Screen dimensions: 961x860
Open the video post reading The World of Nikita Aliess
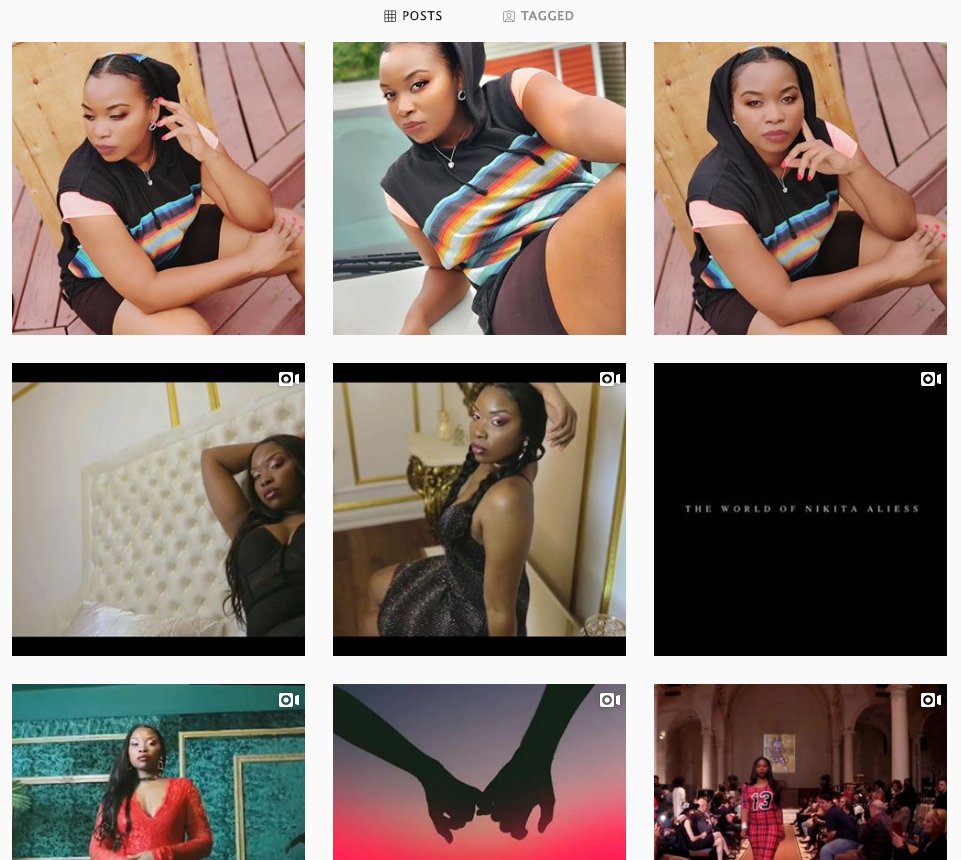tap(800, 509)
